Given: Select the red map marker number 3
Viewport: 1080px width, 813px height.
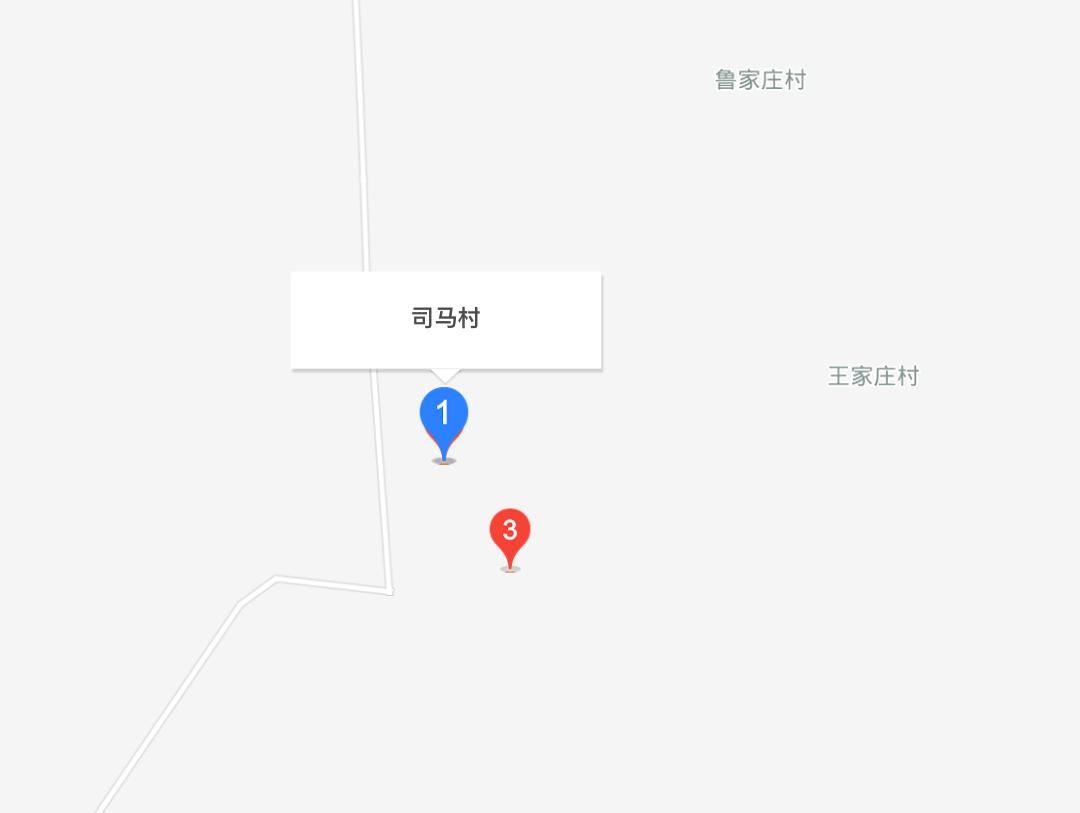Looking at the screenshot, I should (x=510, y=531).
